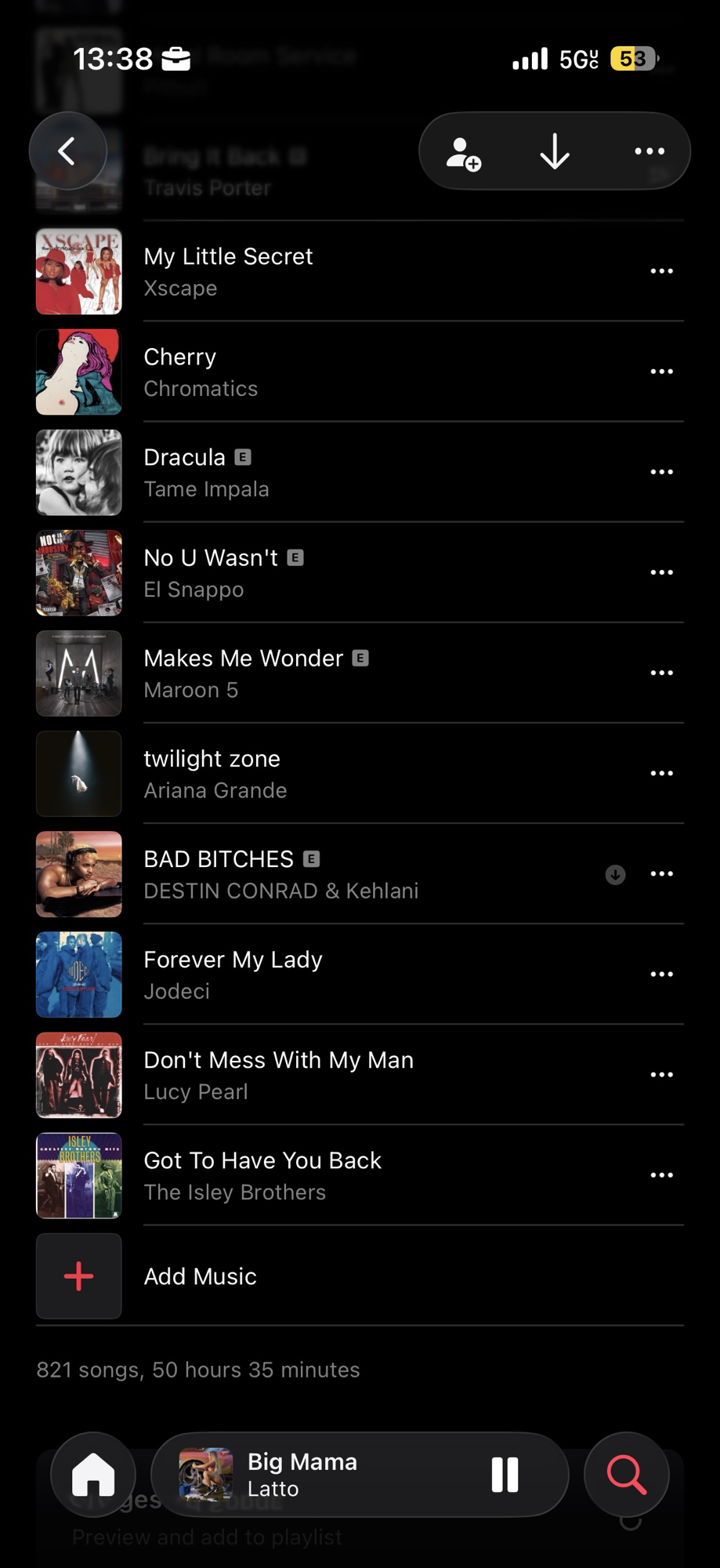
Task: Go back to the previous screen
Action: 68,151
